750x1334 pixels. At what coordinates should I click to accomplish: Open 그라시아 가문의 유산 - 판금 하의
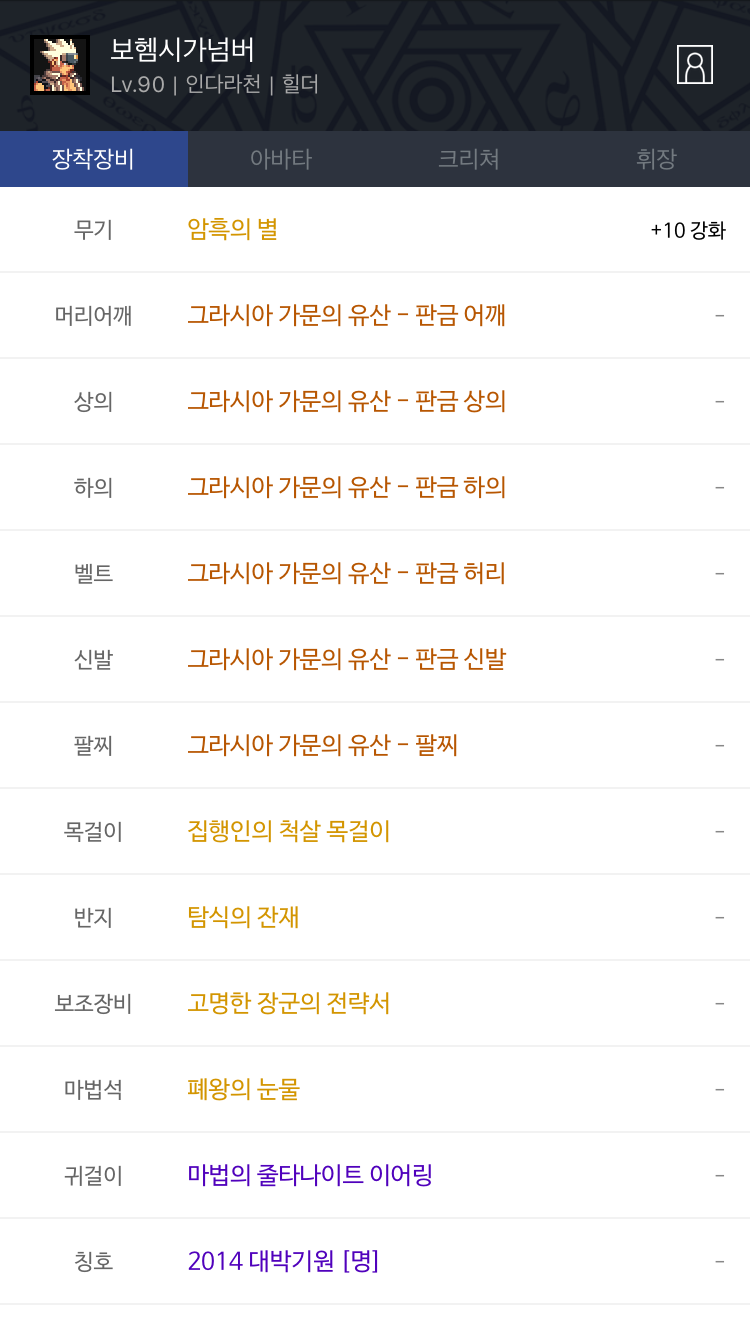coord(346,488)
